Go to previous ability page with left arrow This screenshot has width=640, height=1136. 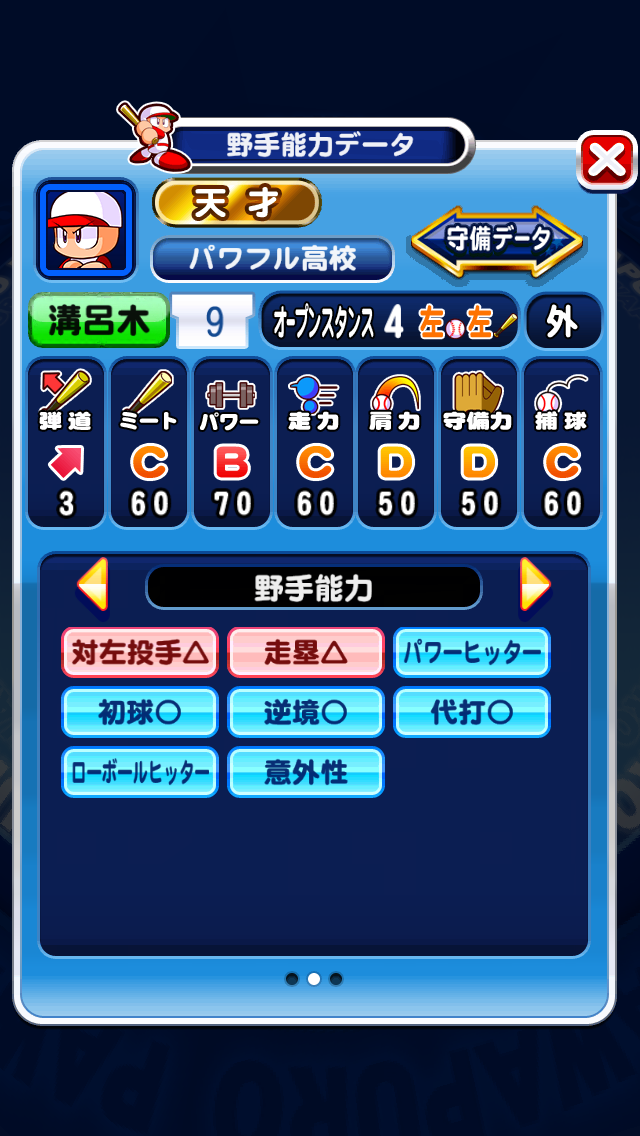(93, 585)
